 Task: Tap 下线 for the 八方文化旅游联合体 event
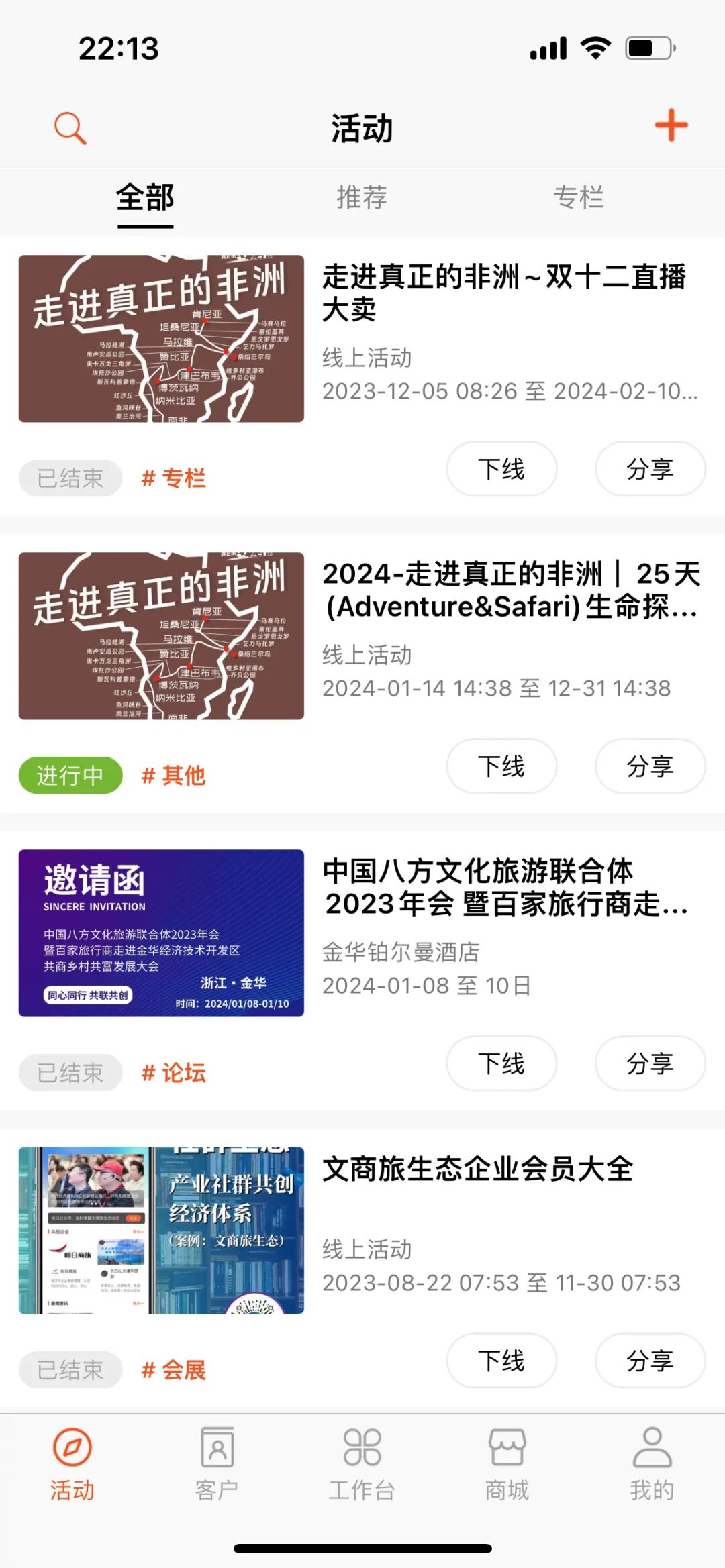coord(501,1063)
